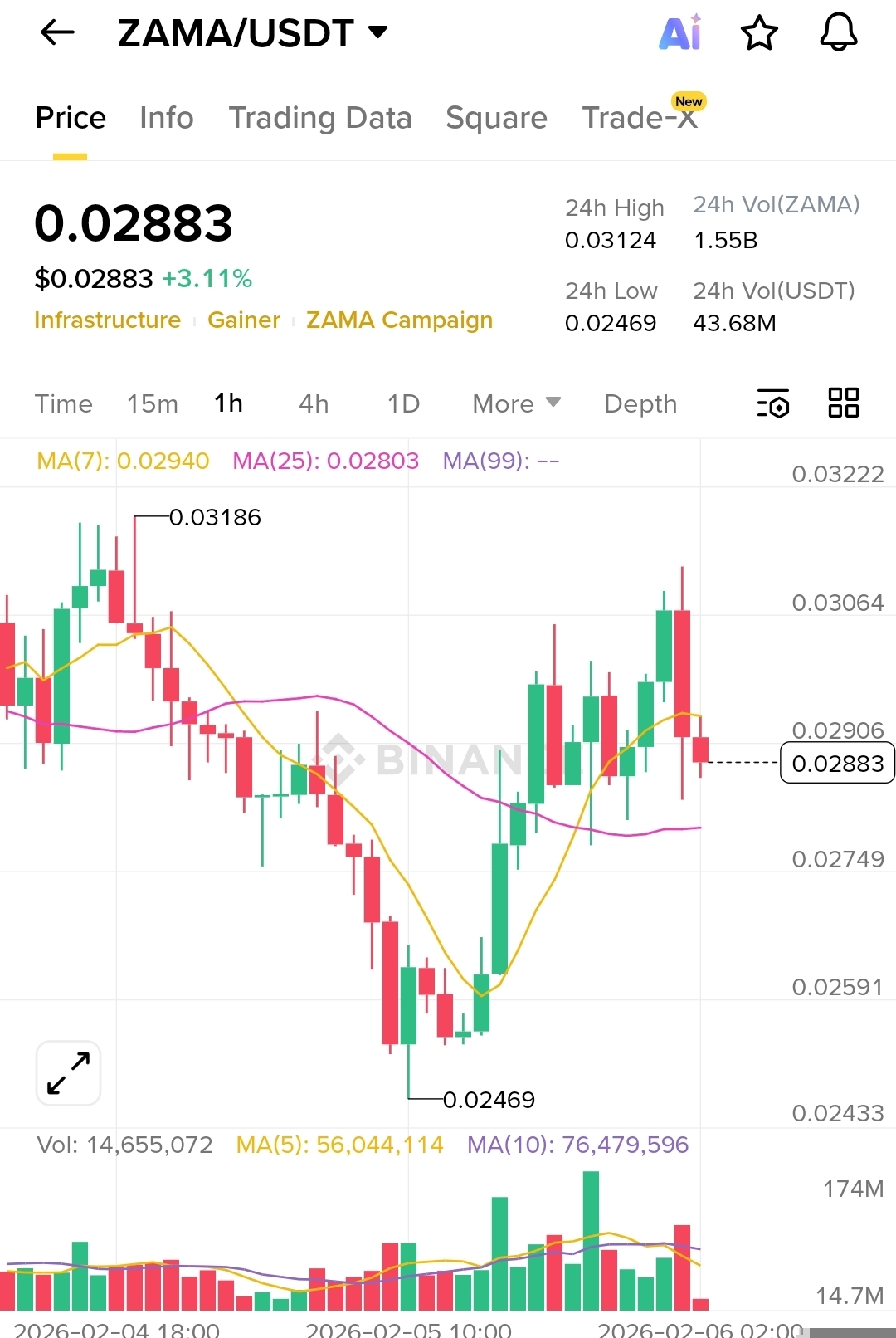Open chart indicator settings icon
Image resolution: width=896 pixels, height=1338 pixels.
pyautogui.click(x=773, y=404)
